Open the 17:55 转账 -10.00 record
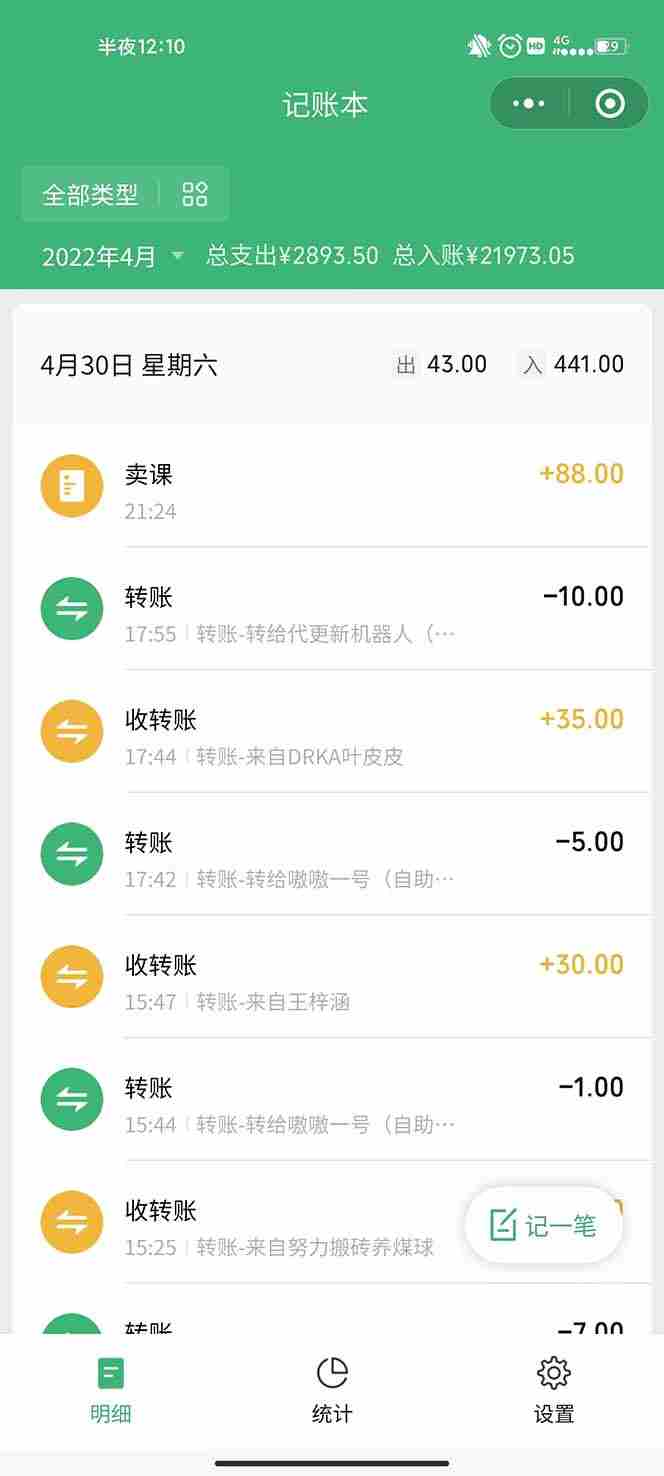The image size is (664, 1476). [x=332, y=609]
